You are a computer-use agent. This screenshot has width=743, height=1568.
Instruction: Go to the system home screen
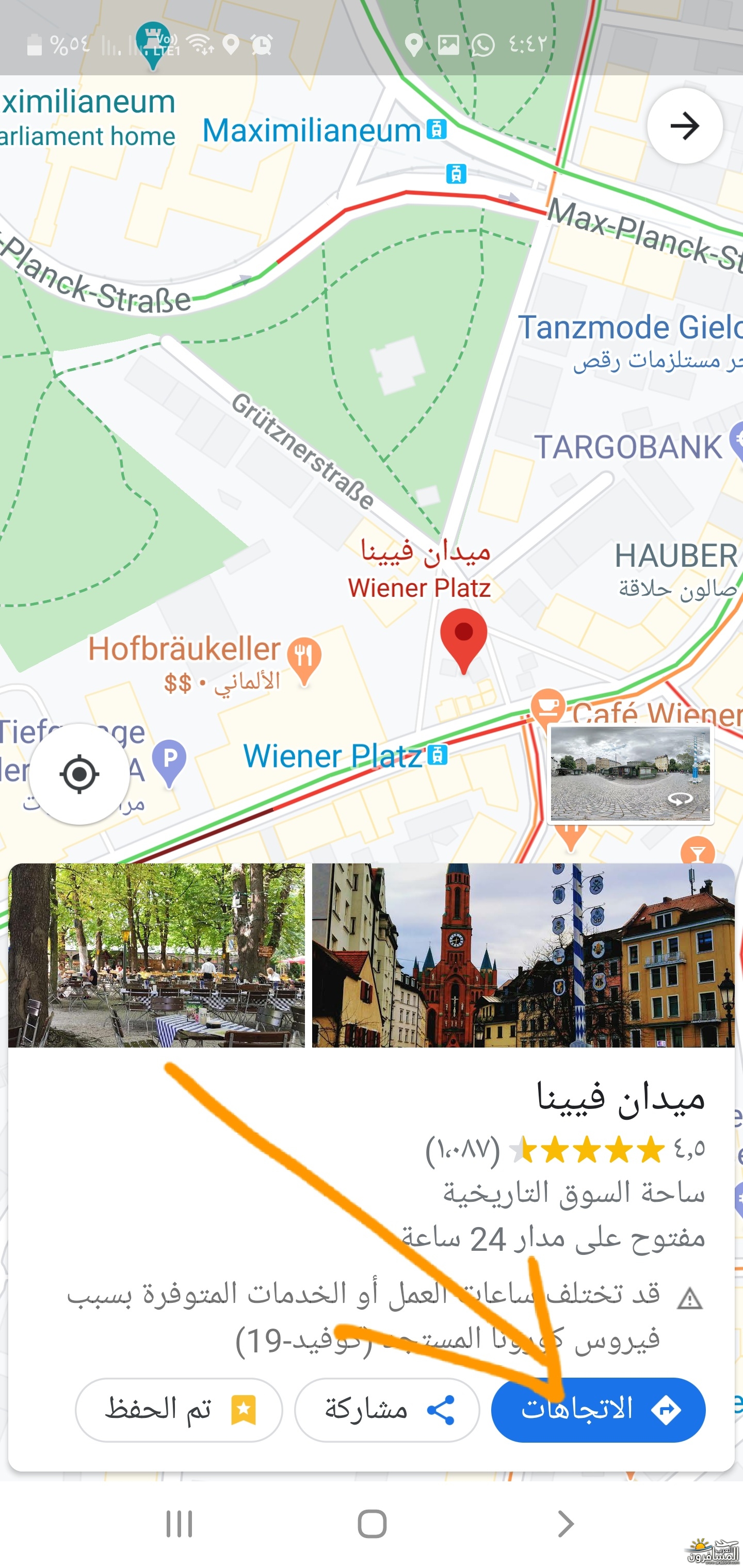coord(372,1524)
